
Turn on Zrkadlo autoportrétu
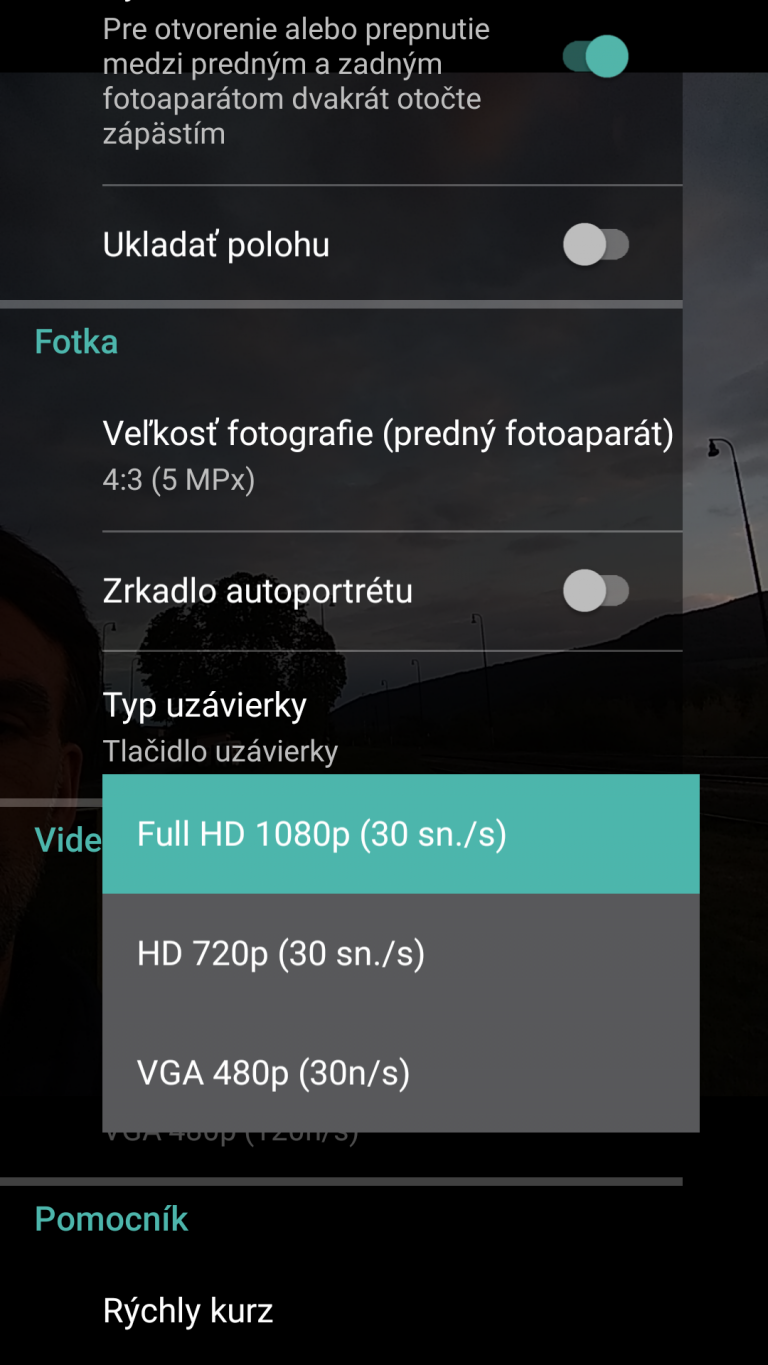tap(596, 591)
